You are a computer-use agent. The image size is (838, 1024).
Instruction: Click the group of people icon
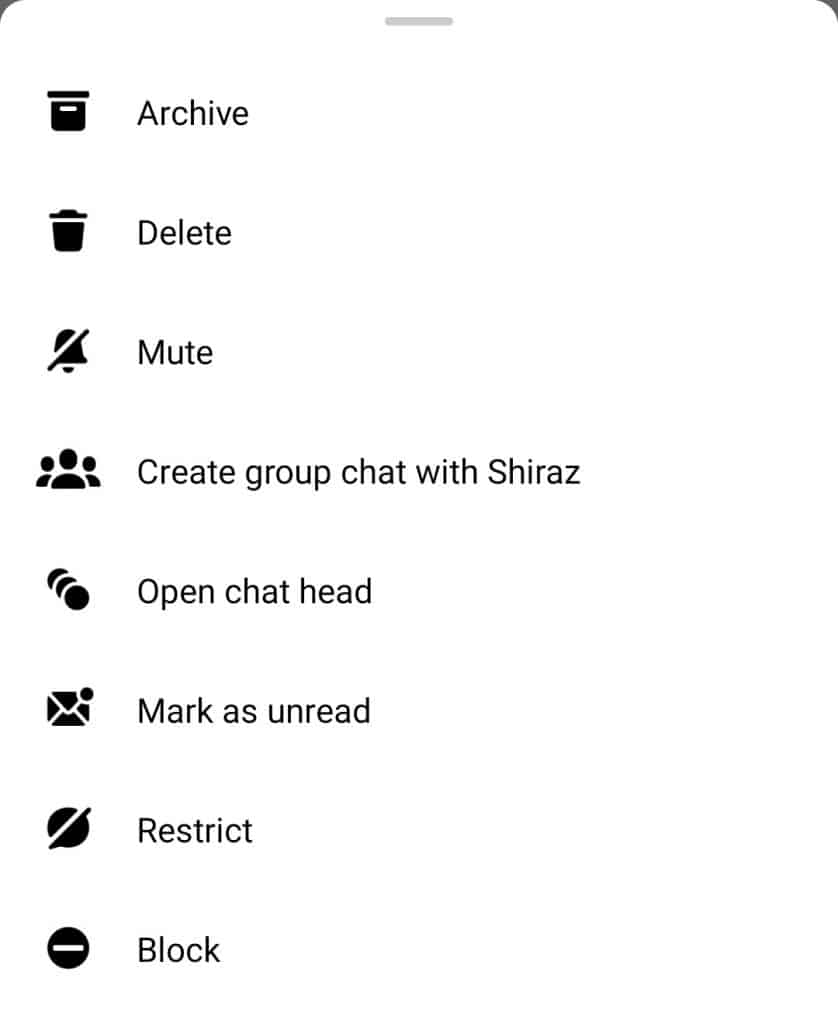[x=68, y=471]
